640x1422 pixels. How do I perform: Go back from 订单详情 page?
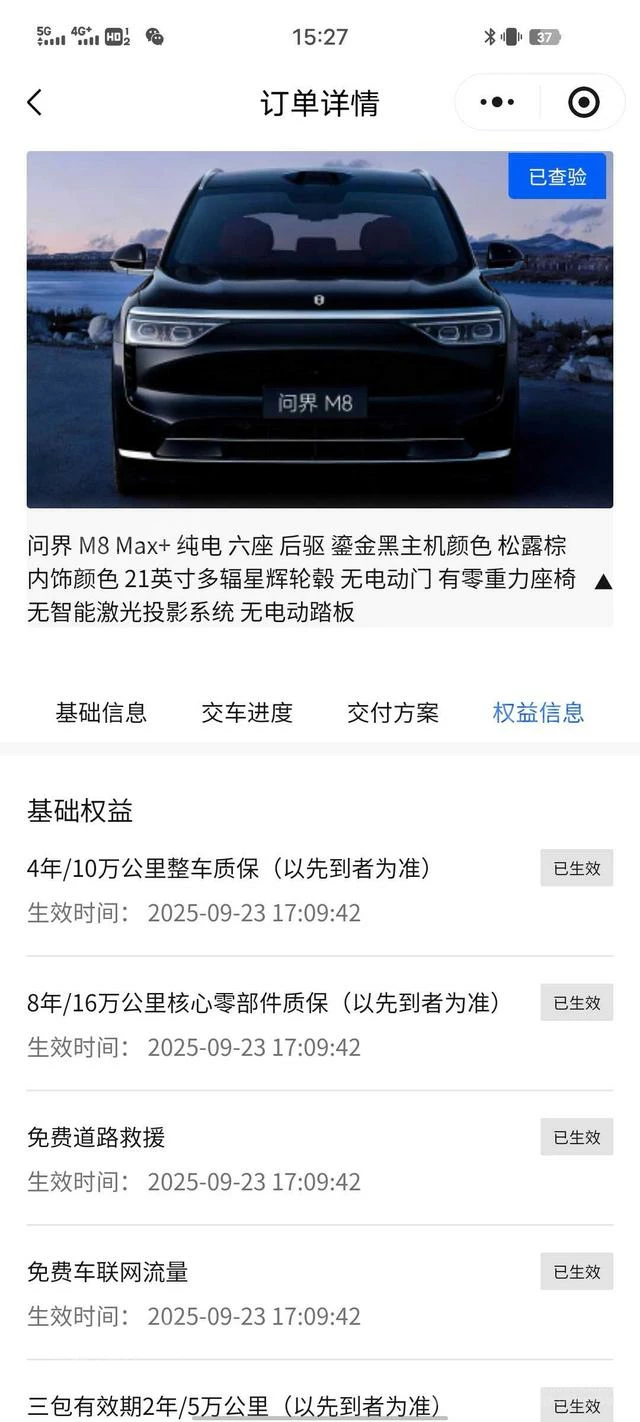[35, 102]
